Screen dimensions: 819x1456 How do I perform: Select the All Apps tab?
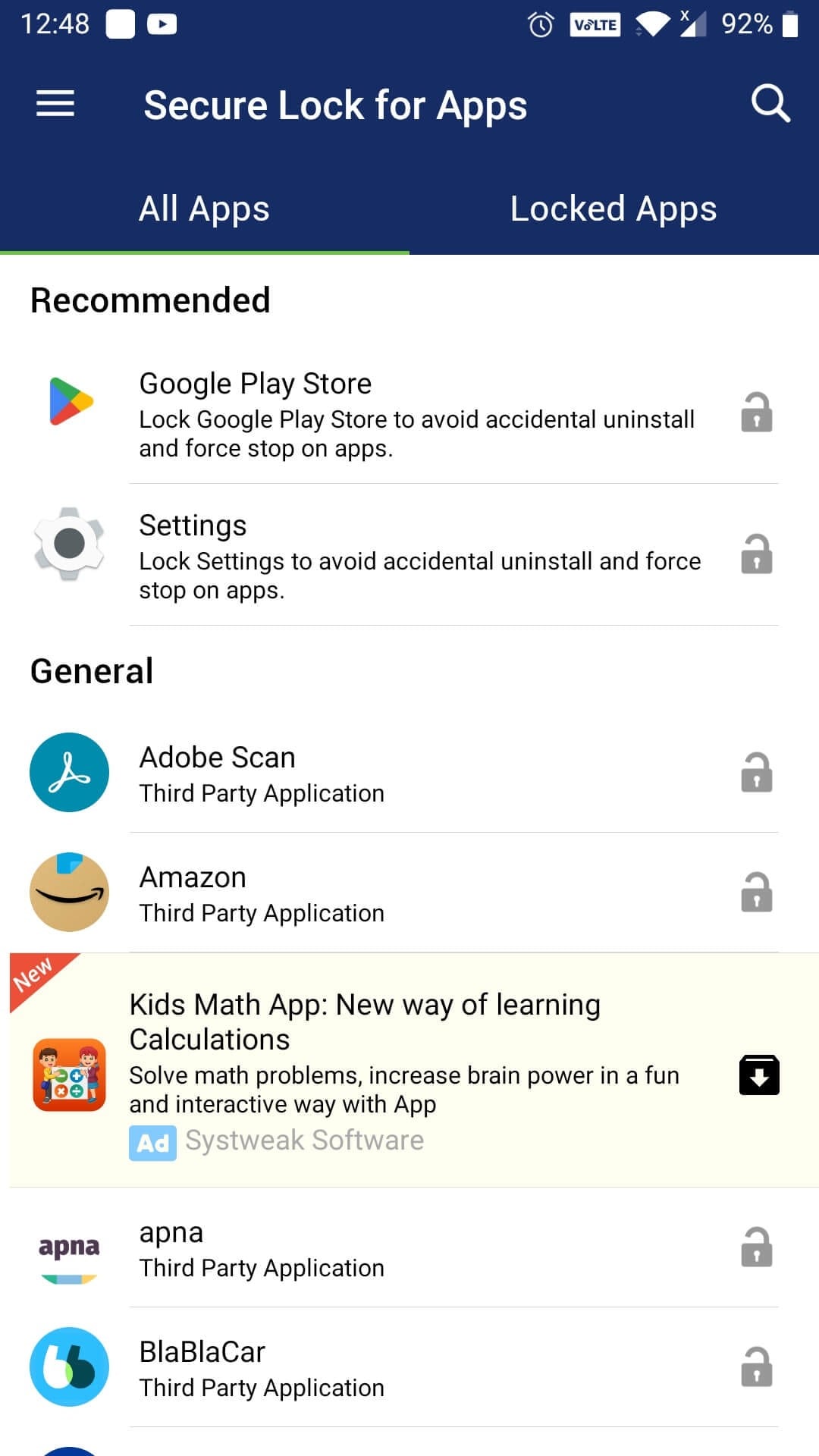[202, 208]
